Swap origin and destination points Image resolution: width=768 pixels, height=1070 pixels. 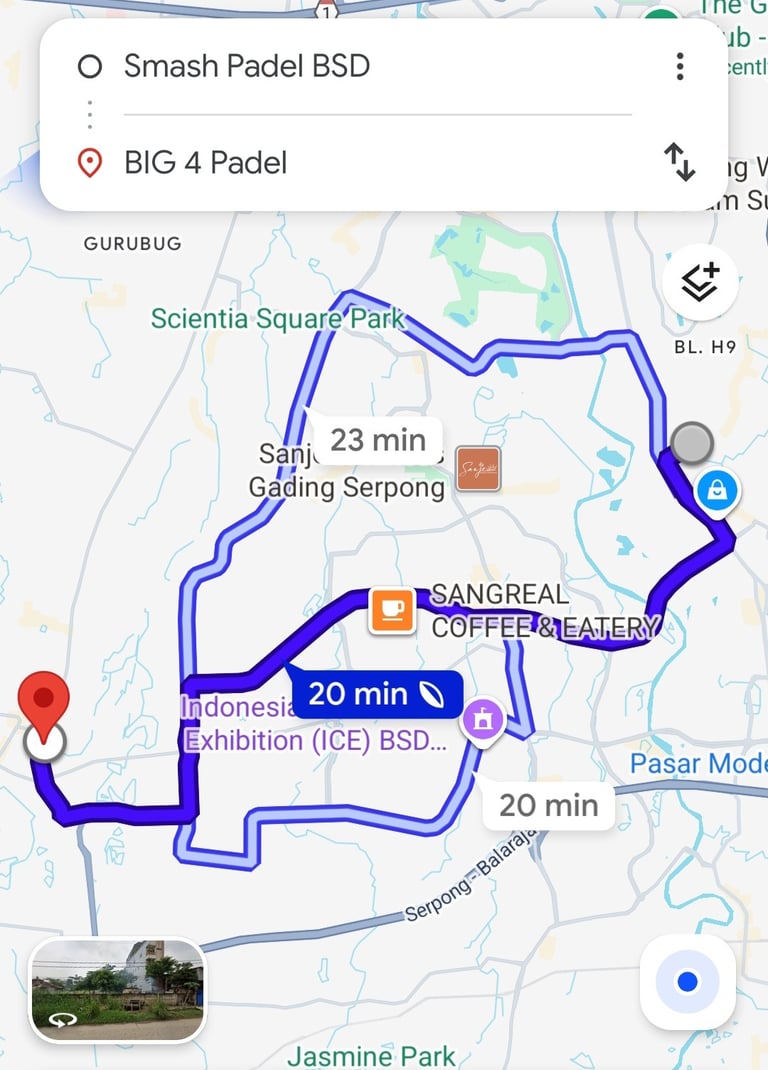pyautogui.click(x=681, y=163)
